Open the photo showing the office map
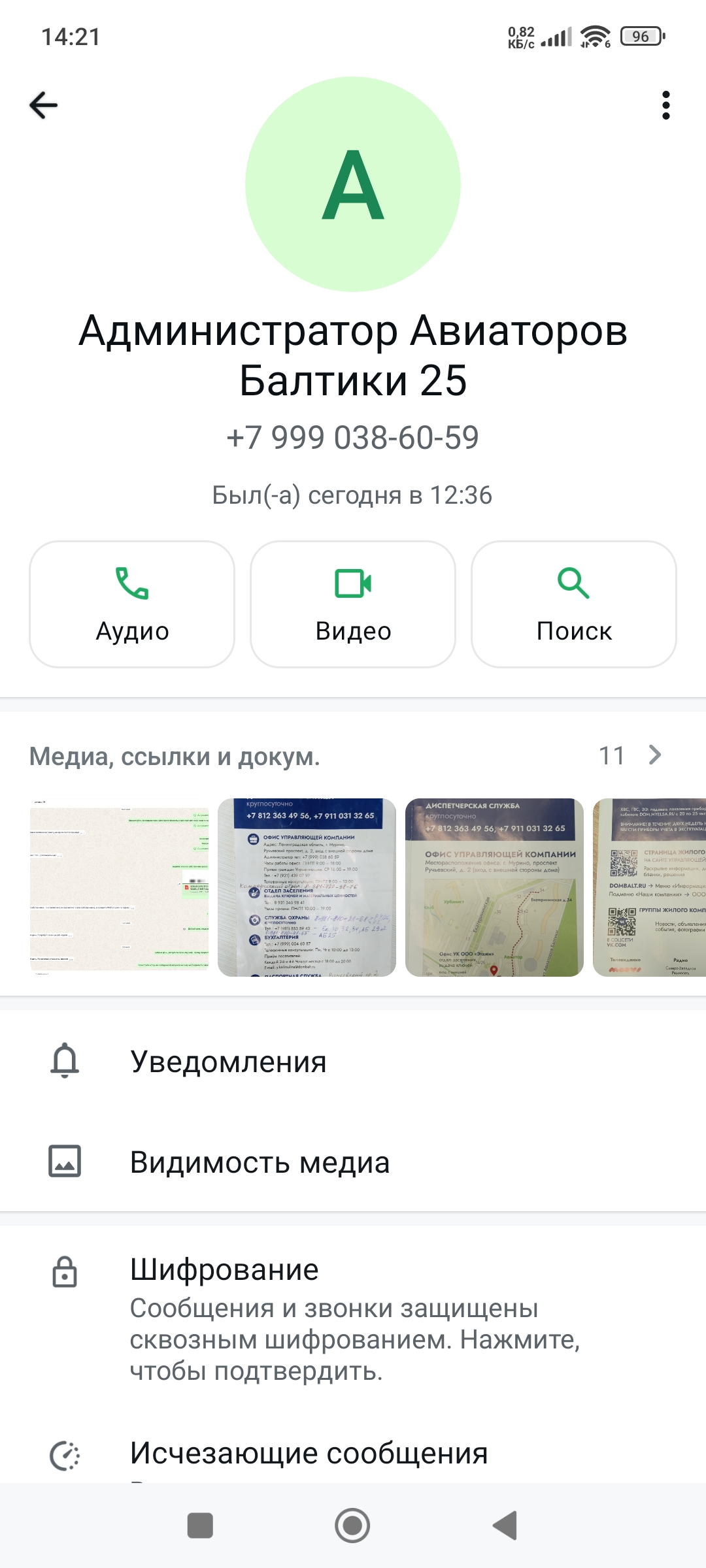Image resolution: width=706 pixels, height=1568 pixels. click(494, 887)
